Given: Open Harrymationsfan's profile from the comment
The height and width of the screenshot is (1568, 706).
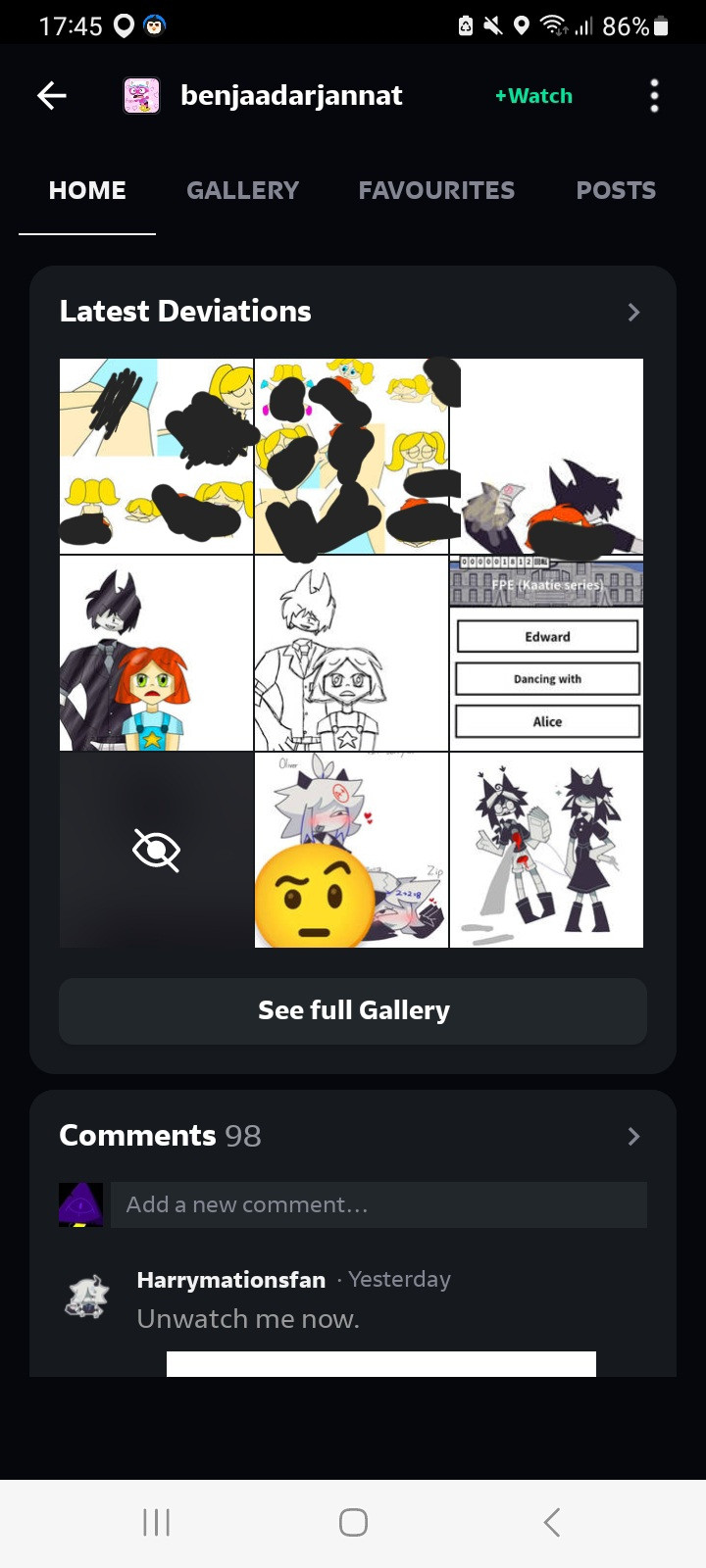Looking at the screenshot, I should [230, 1280].
